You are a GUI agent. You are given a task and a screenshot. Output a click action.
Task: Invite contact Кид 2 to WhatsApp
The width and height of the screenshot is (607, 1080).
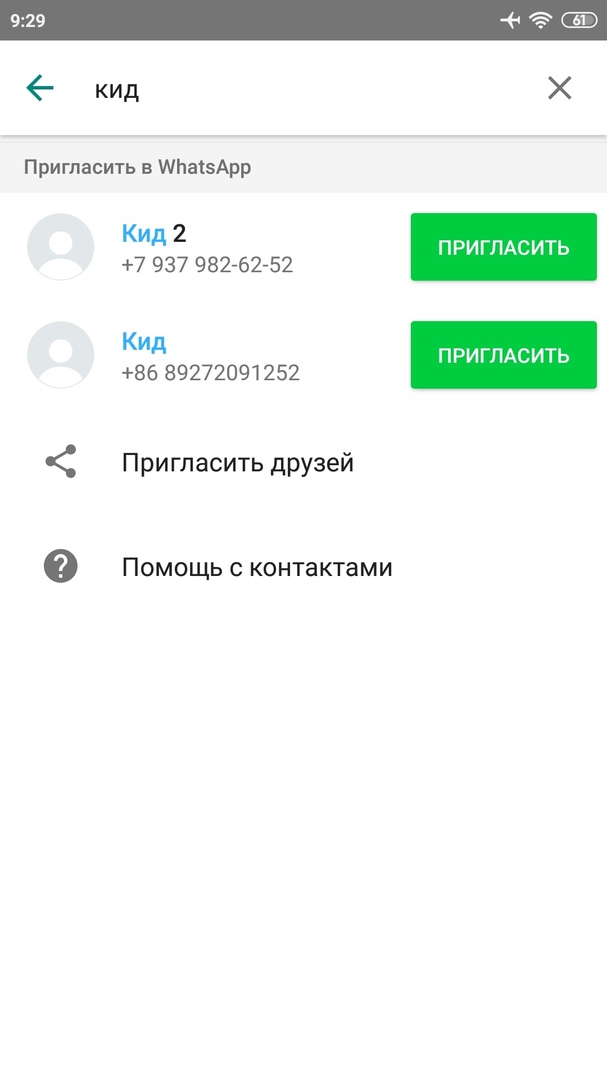503,247
